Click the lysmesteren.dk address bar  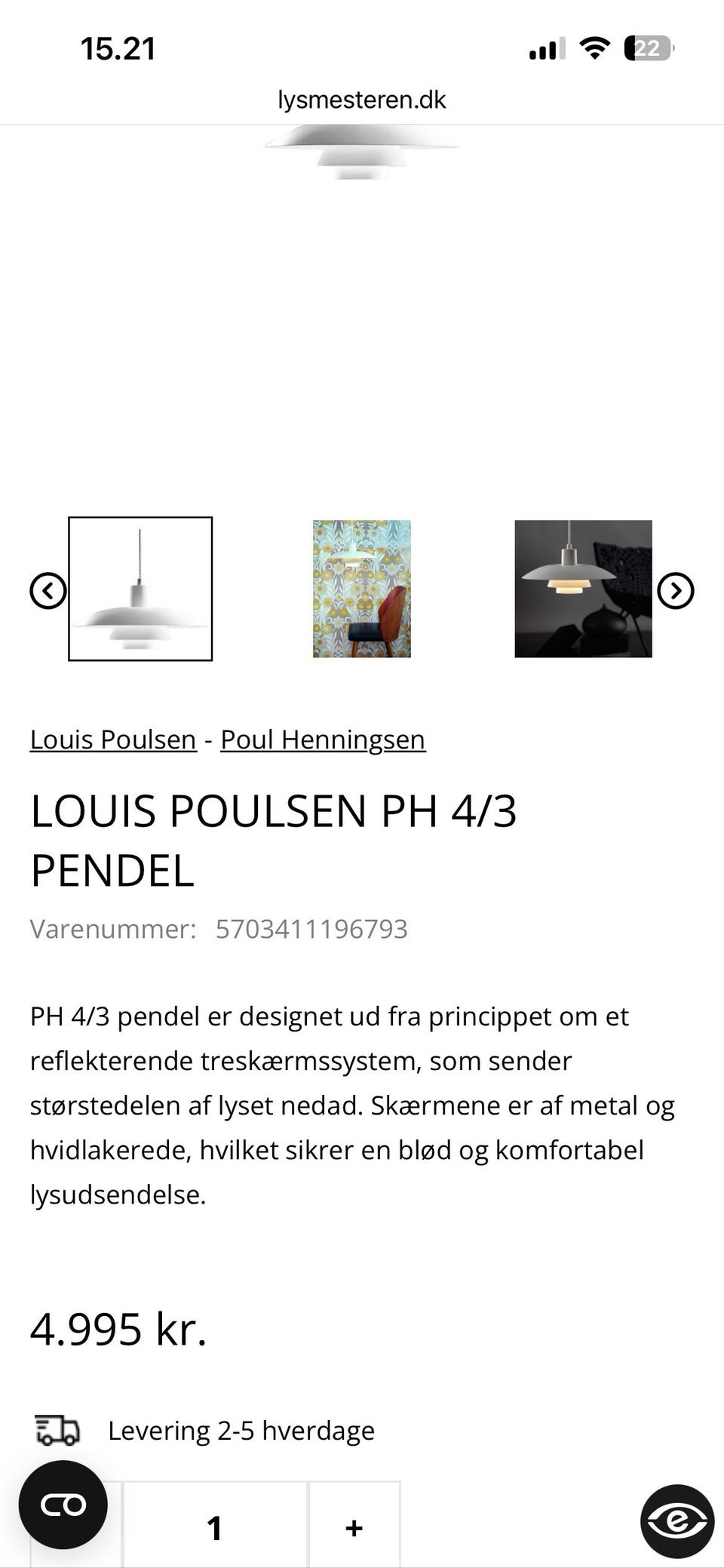362,99
